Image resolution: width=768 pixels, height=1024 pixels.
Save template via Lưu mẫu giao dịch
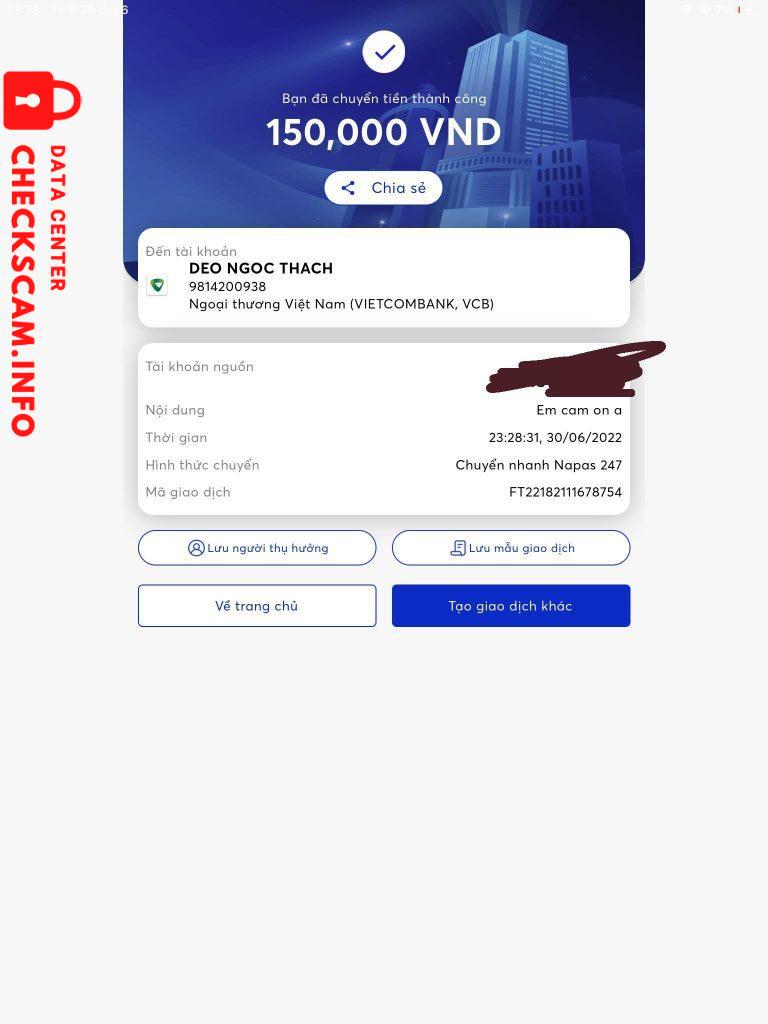(511, 548)
